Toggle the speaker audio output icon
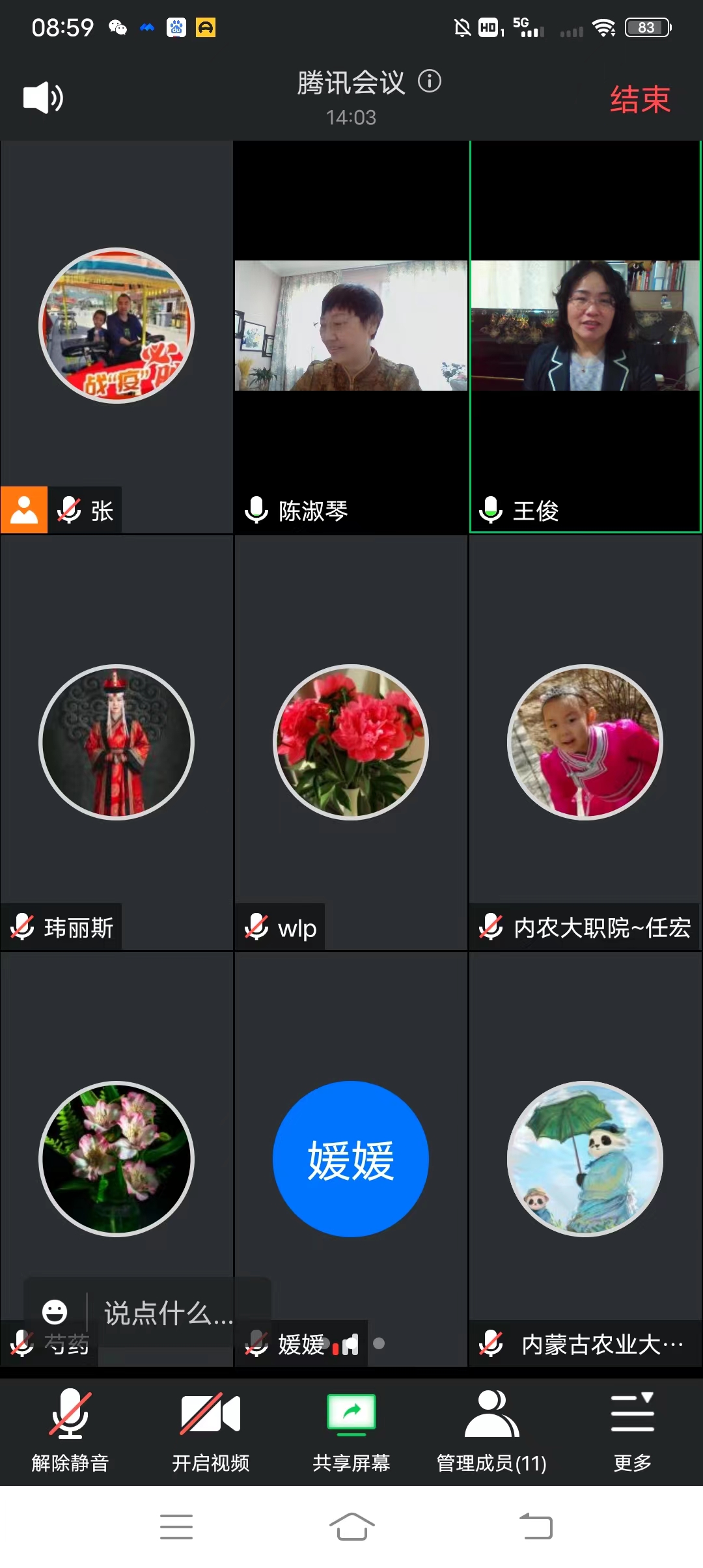 (x=43, y=98)
